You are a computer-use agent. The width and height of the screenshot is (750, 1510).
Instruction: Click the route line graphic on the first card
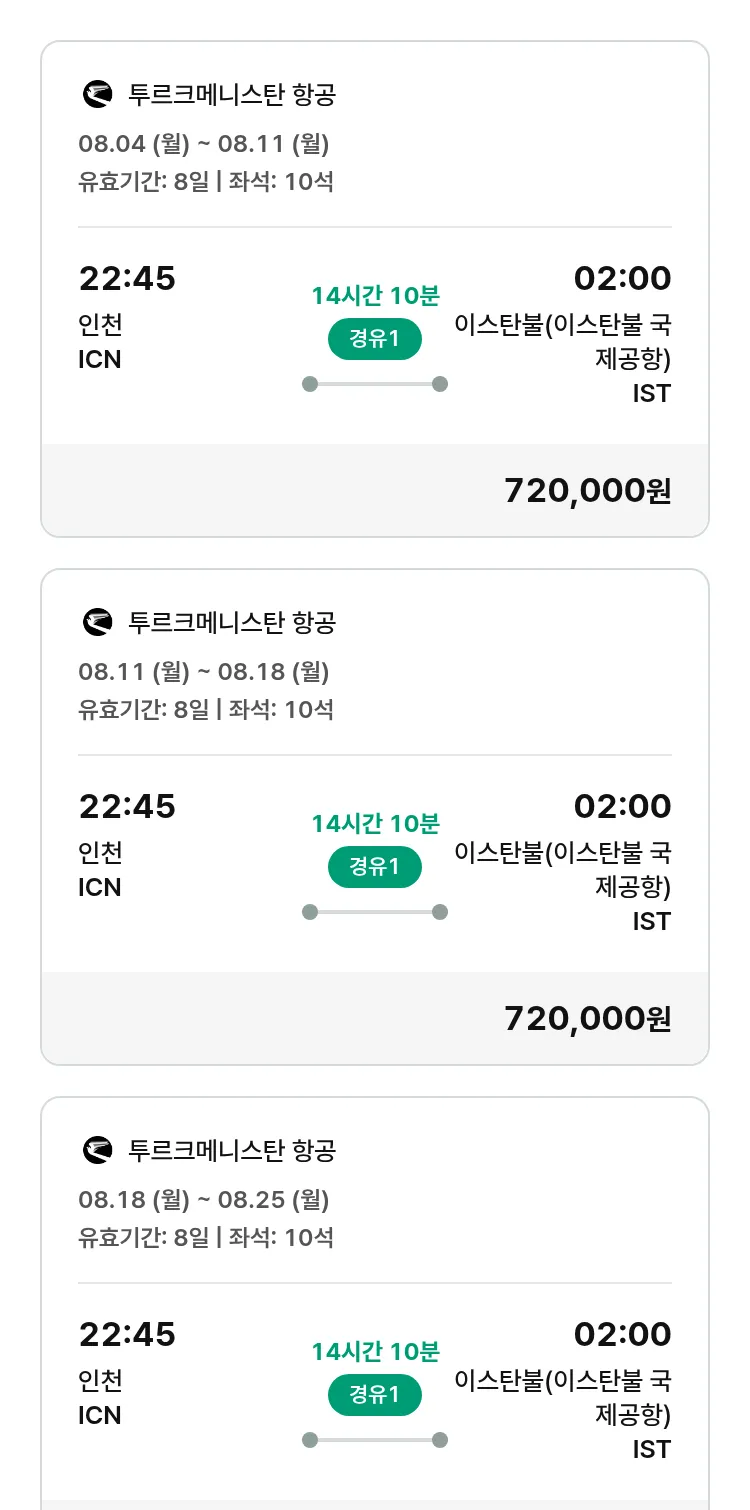pyautogui.click(x=374, y=381)
